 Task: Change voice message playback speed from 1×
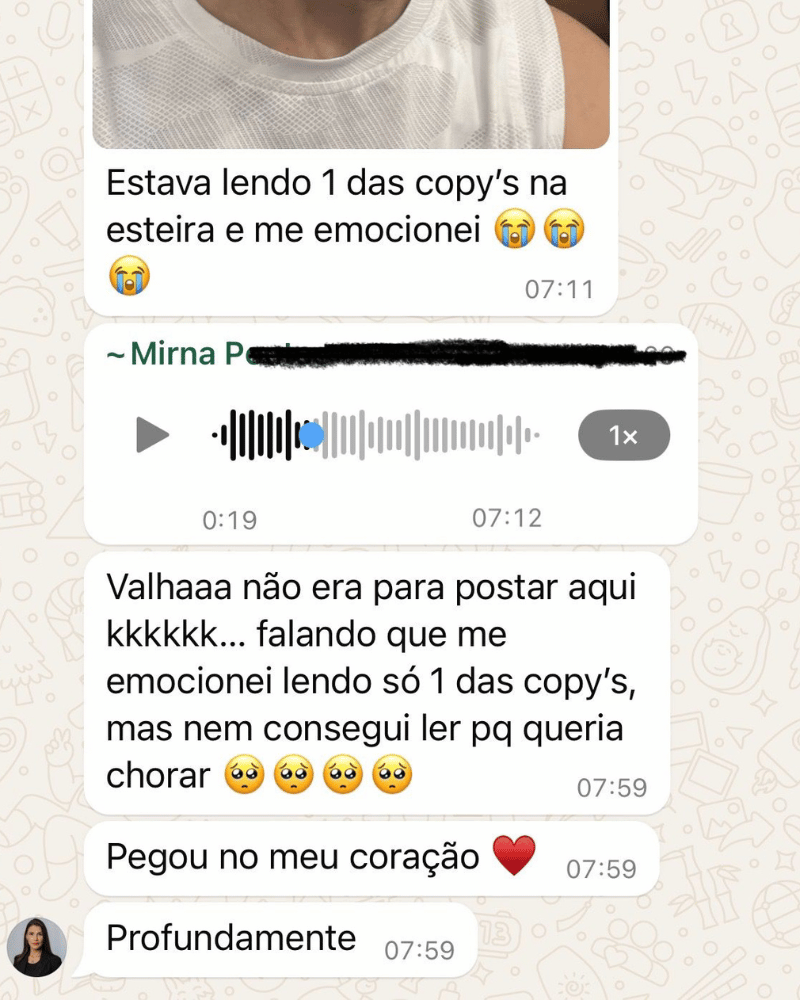(624, 435)
